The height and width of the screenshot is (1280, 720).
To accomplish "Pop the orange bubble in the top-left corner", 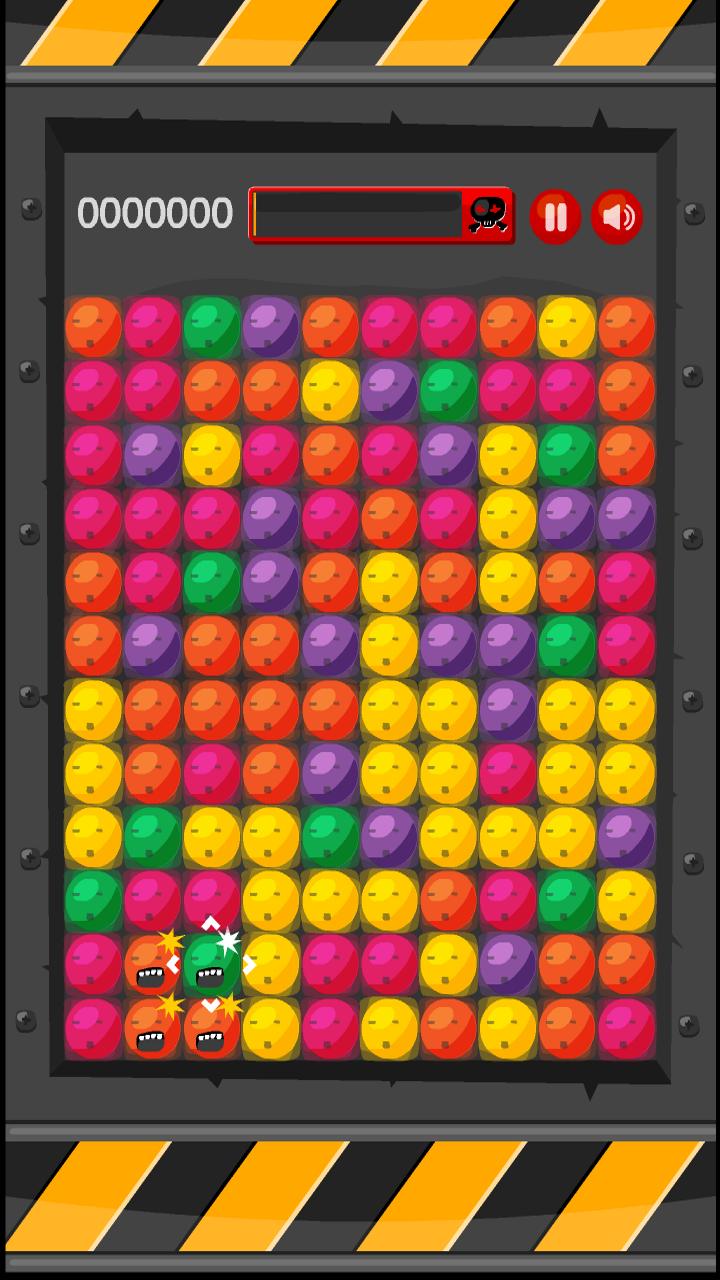I will coord(94,325).
